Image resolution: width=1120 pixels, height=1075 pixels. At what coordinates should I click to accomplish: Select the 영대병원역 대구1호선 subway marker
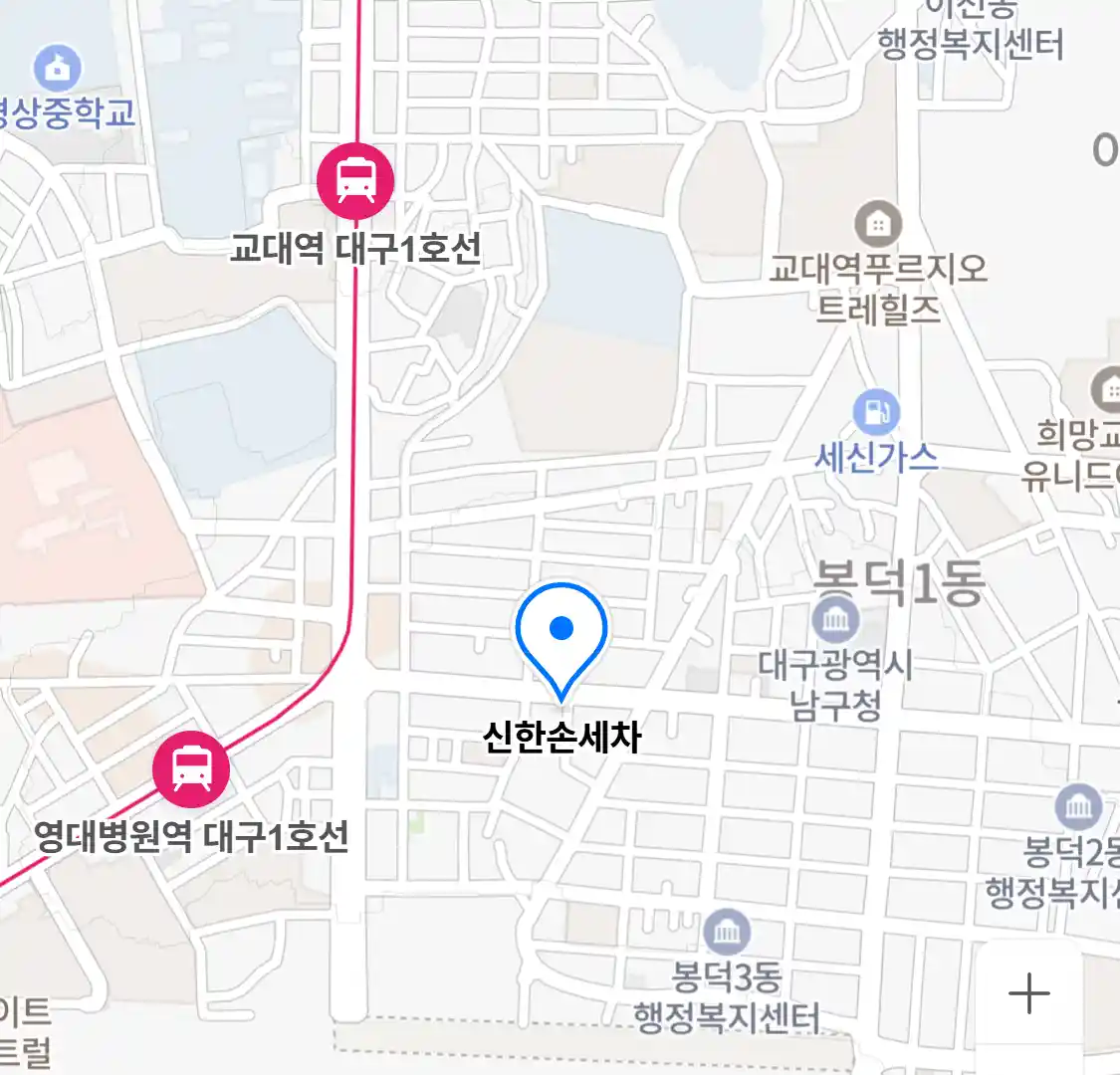[191, 769]
